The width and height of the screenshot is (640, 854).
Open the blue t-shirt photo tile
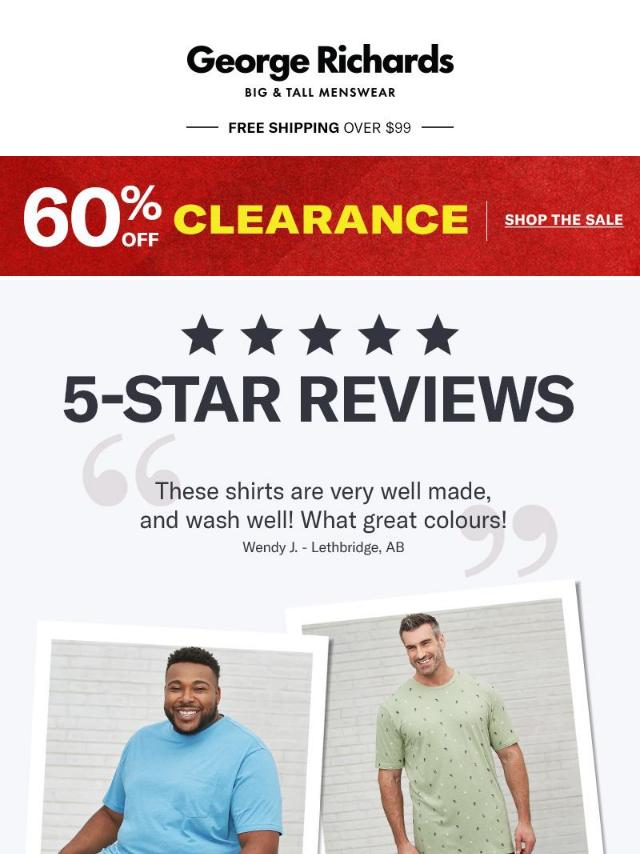point(180,745)
